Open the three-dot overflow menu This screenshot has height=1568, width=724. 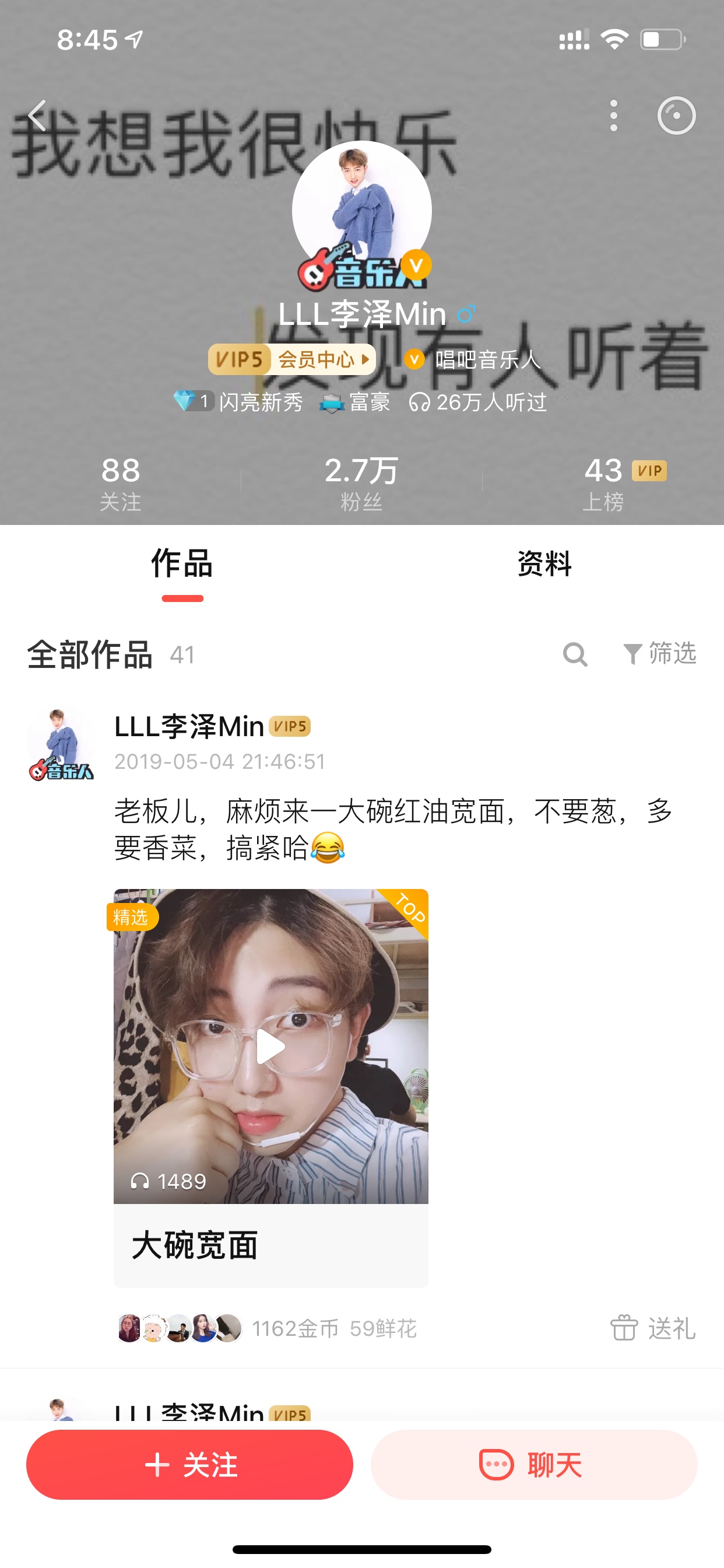[613, 116]
